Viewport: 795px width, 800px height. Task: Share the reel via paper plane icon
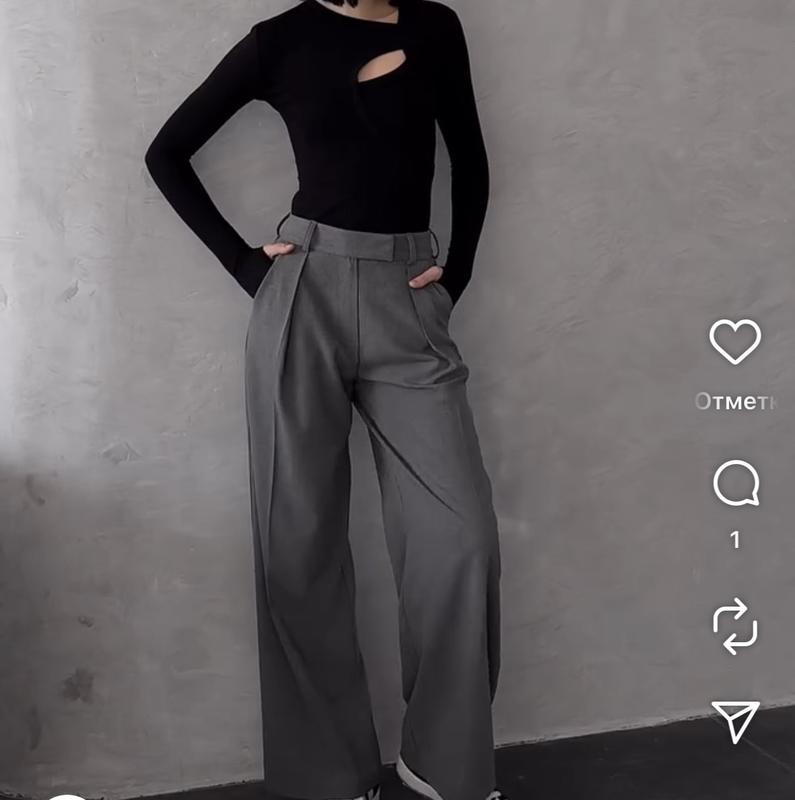point(735,721)
